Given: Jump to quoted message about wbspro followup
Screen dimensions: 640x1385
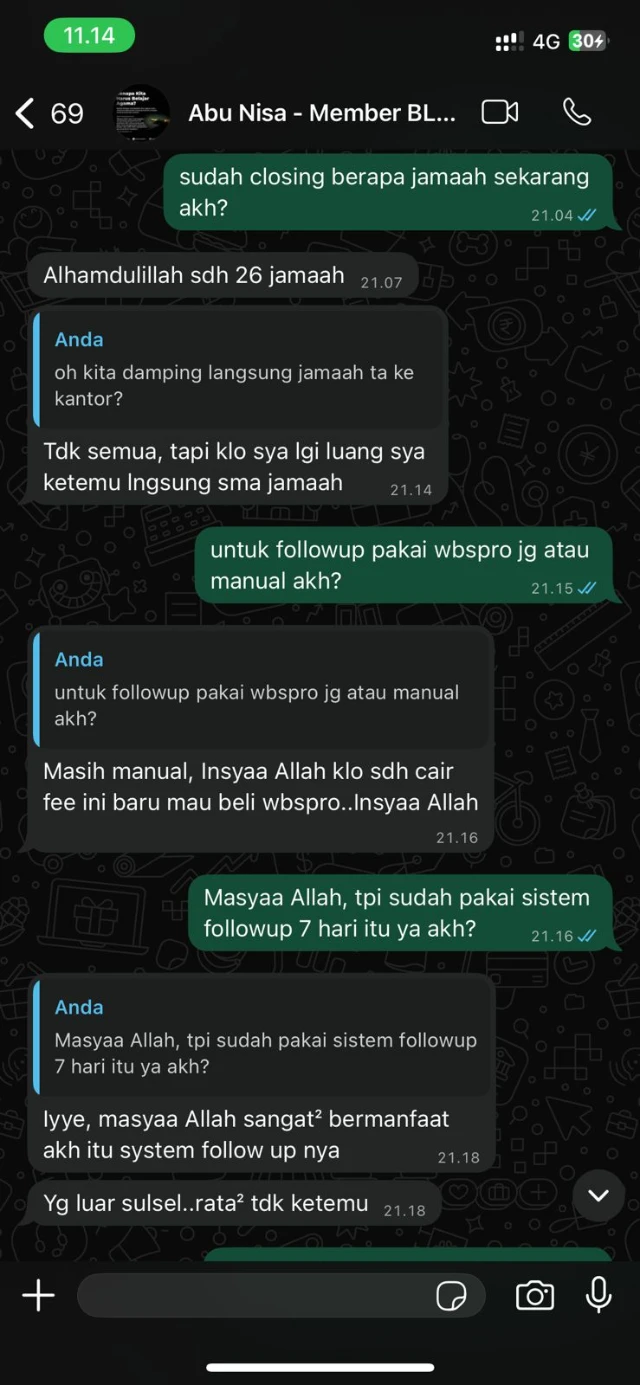Looking at the screenshot, I should click(262, 690).
